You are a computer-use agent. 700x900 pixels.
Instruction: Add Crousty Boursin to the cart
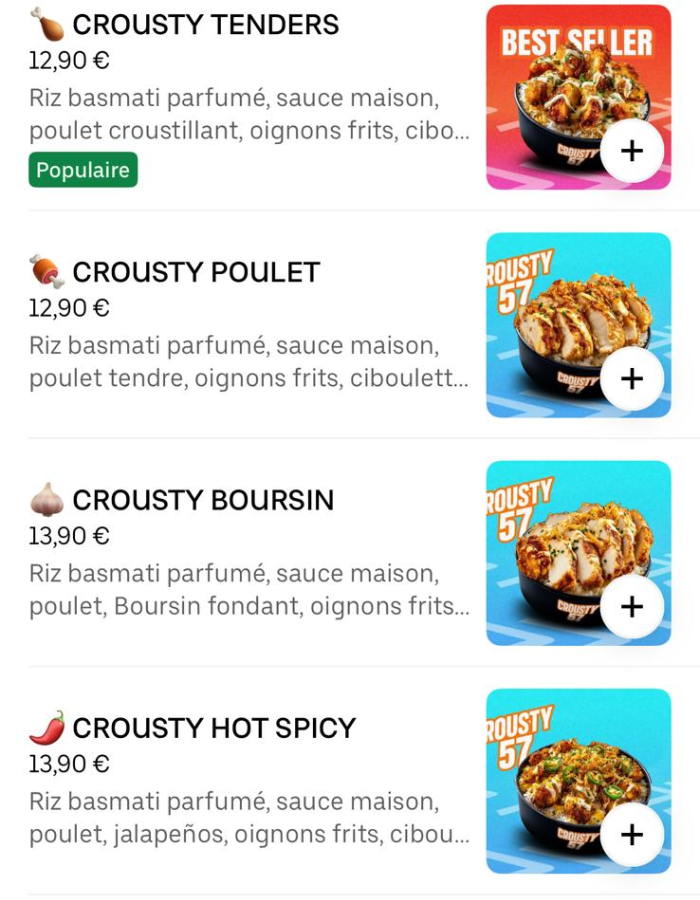pos(632,607)
